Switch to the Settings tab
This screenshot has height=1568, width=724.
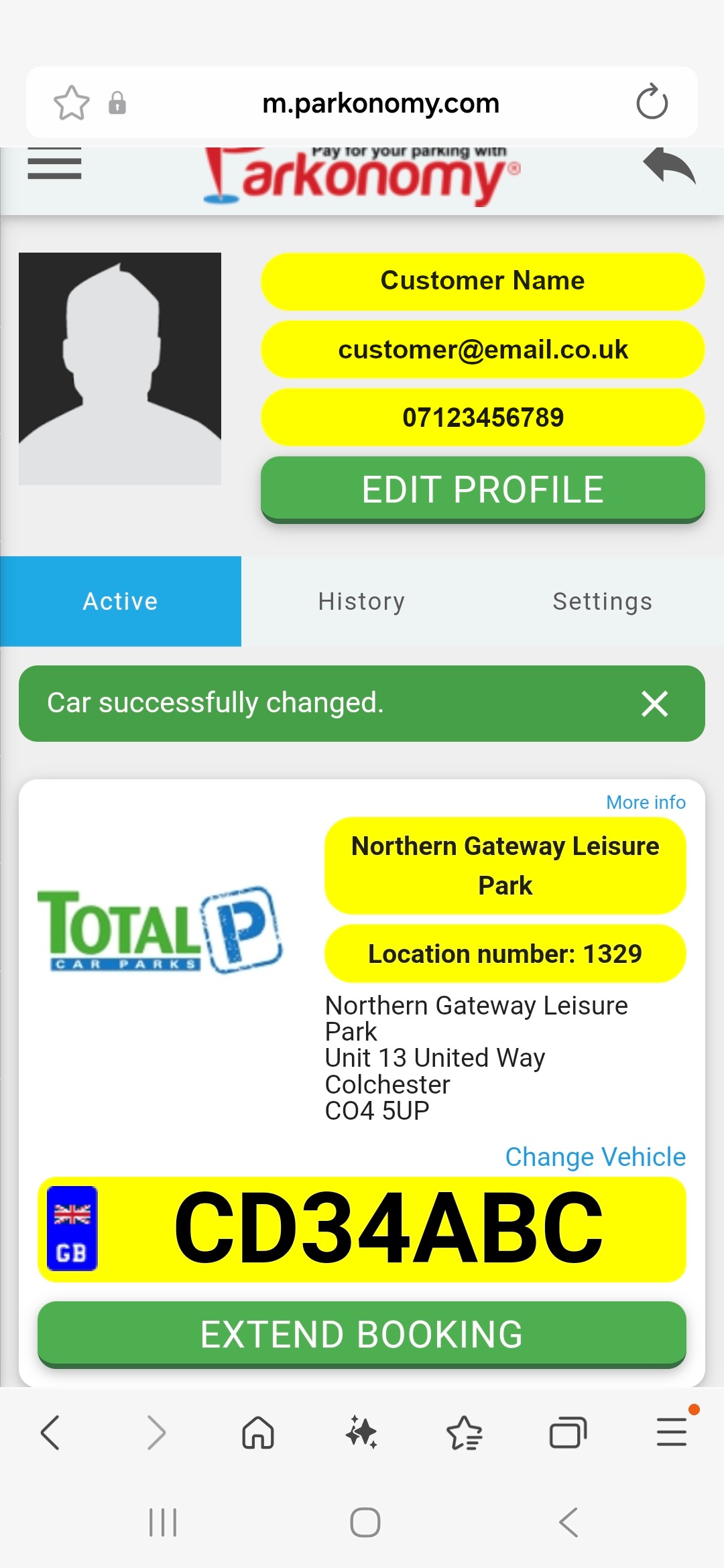pyautogui.click(x=602, y=601)
